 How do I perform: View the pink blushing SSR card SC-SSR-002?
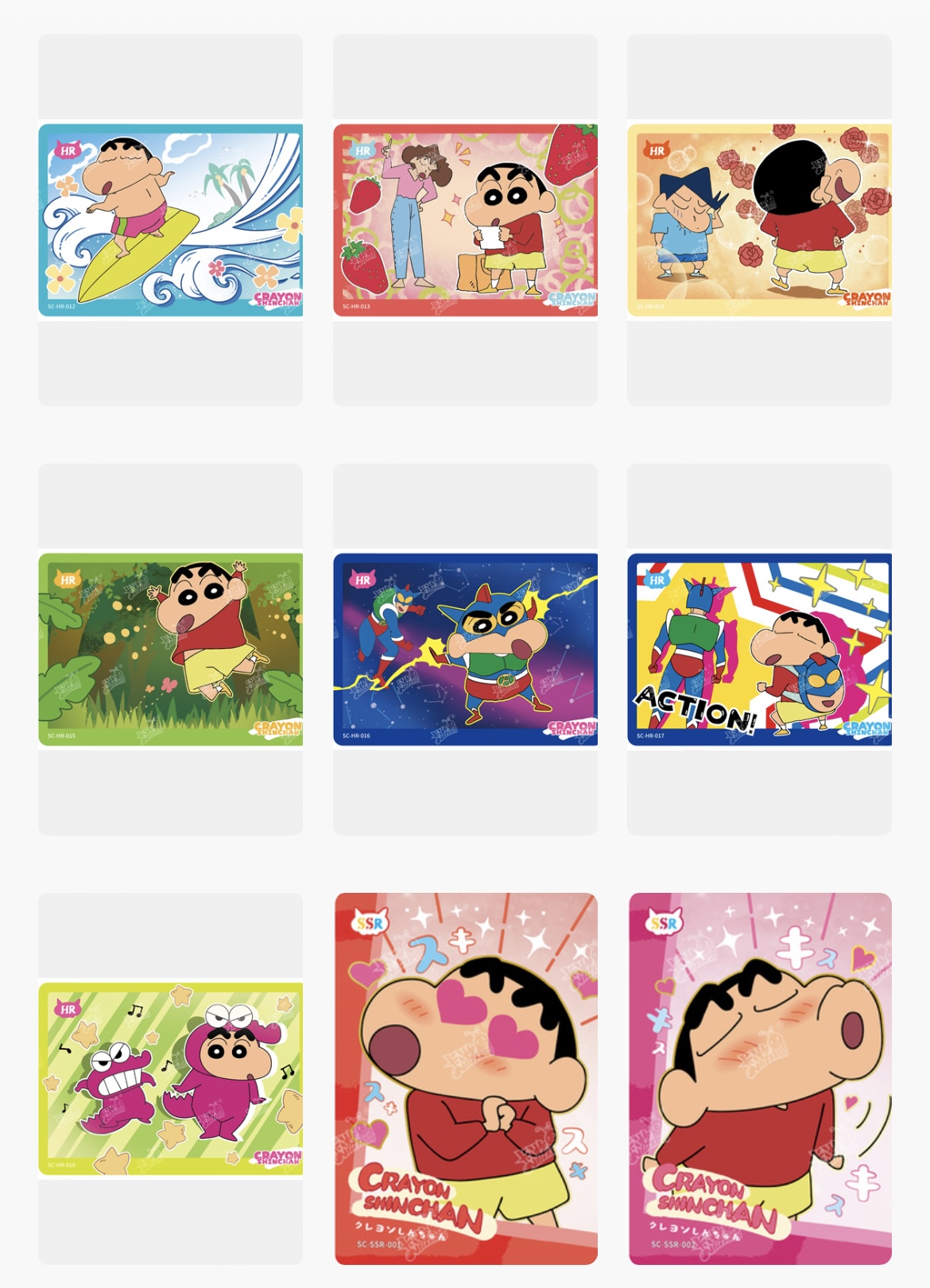coord(760,1079)
